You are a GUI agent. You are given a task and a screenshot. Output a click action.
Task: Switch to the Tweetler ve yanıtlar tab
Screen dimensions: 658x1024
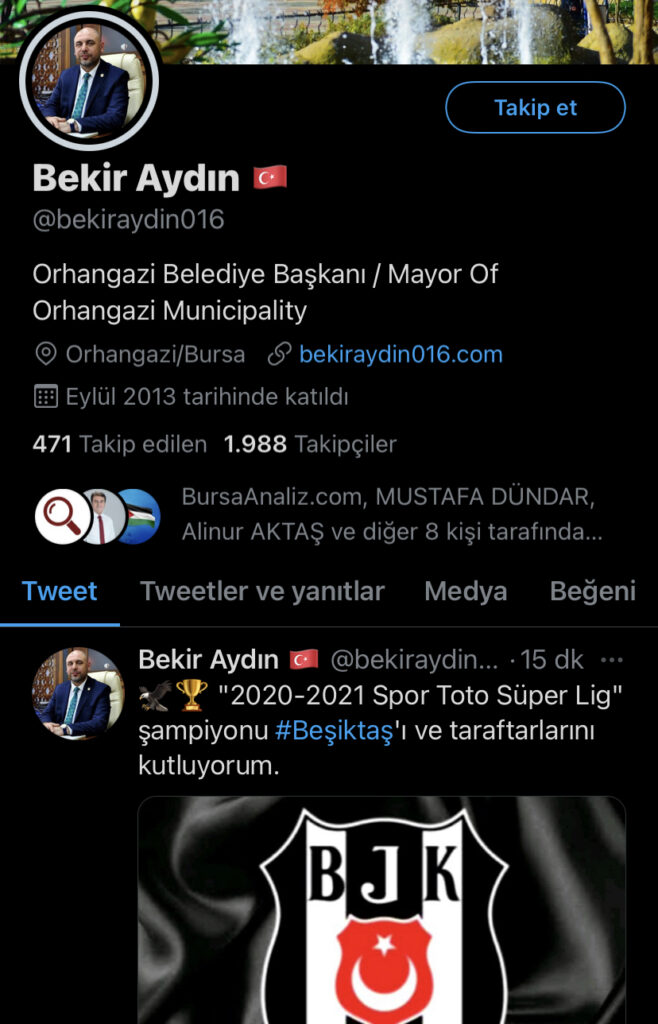coord(262,591)
